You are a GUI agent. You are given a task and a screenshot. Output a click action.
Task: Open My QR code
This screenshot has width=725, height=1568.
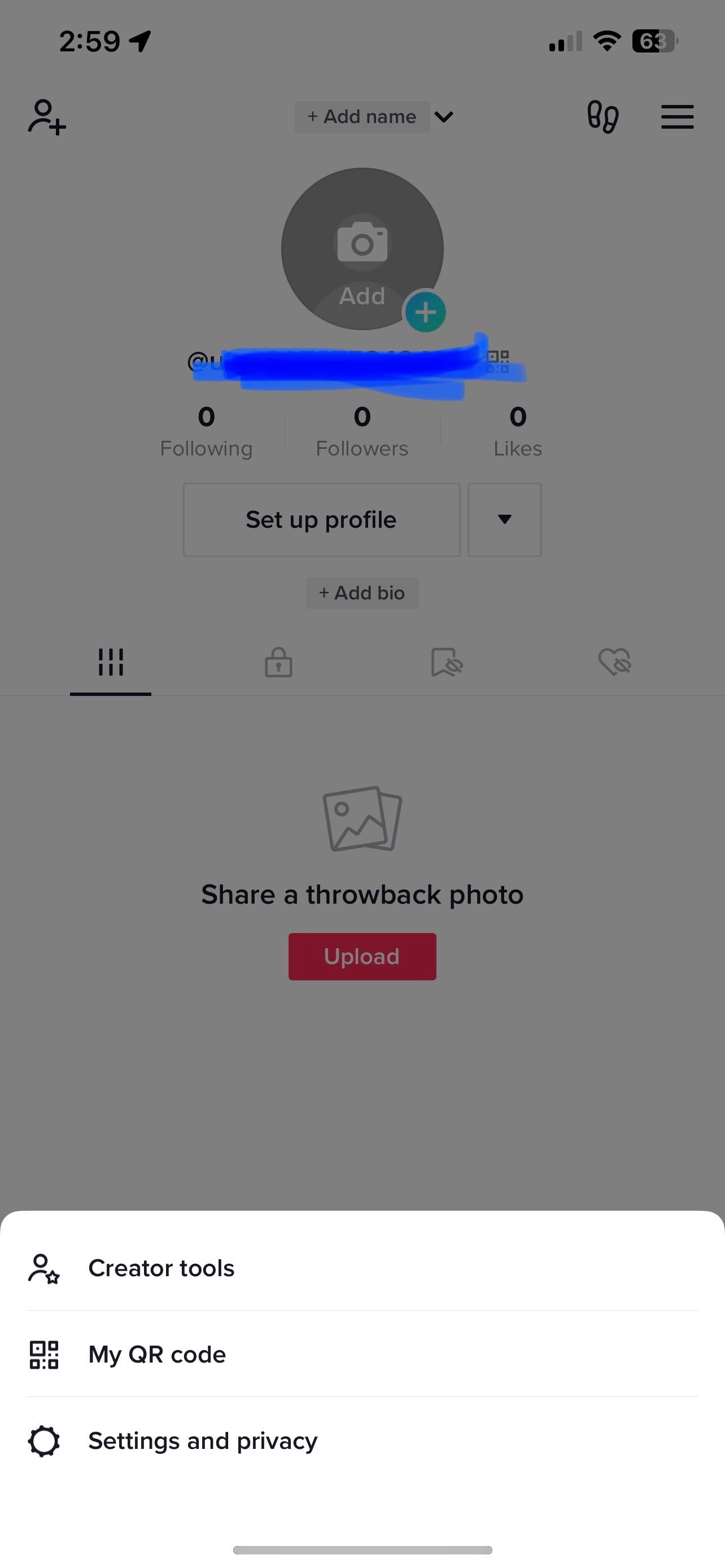pos(157,1354)
